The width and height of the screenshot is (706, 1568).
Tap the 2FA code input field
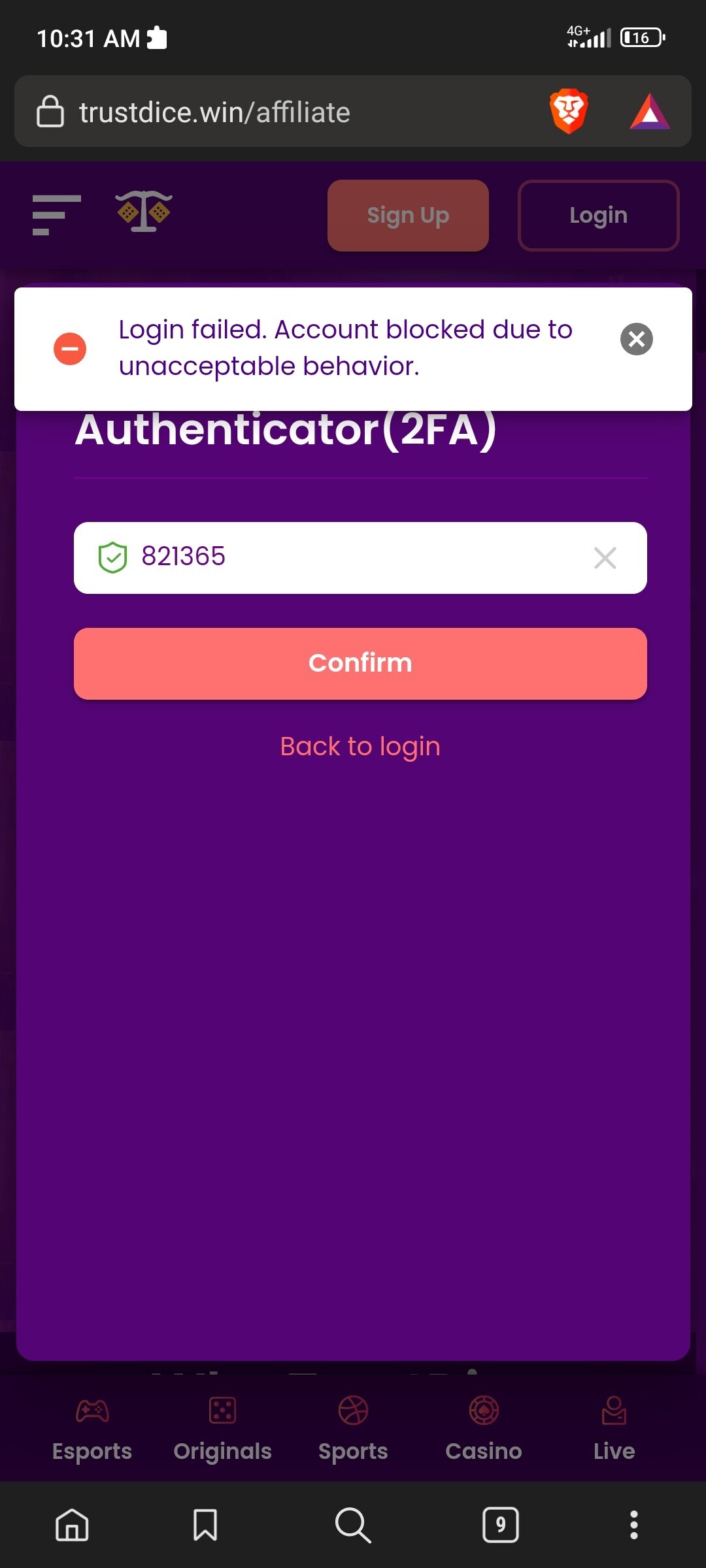tap(360, 557)
